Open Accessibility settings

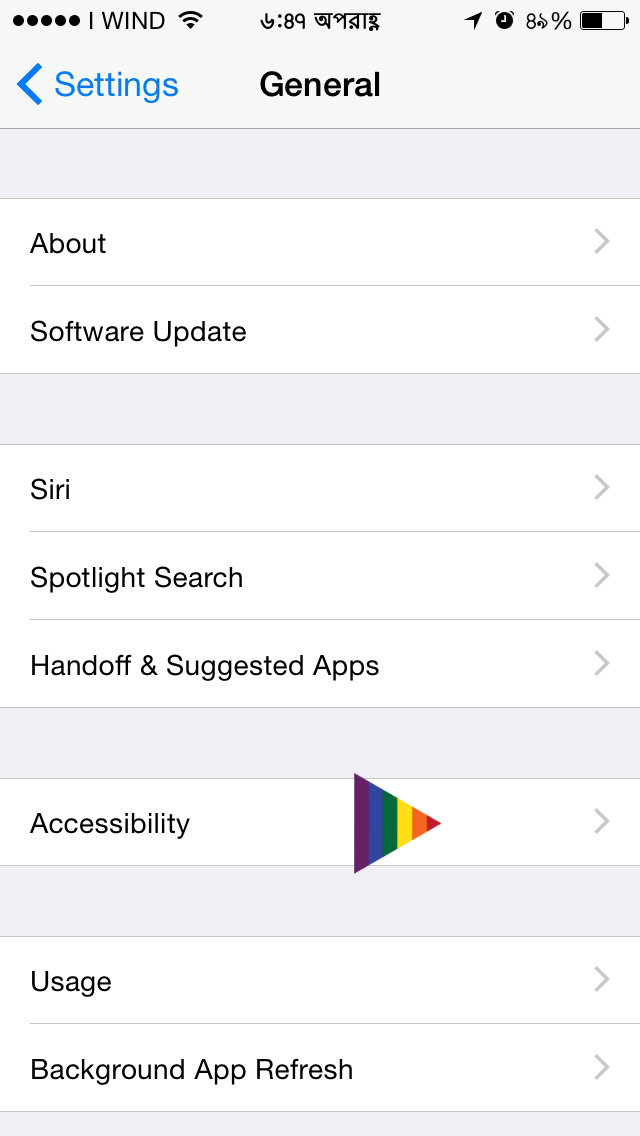coord(200,823)
